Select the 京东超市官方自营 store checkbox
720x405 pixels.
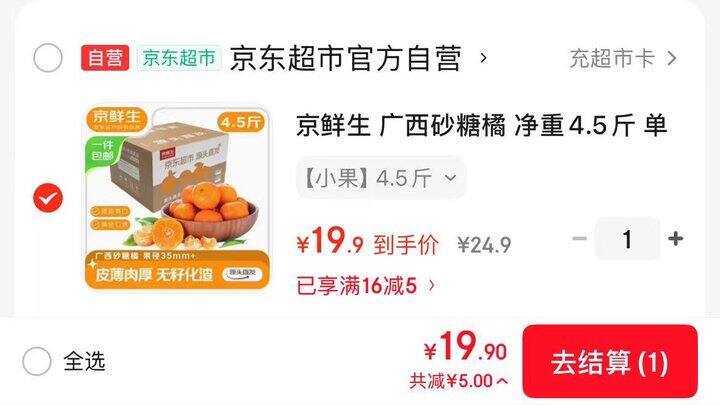point(48,58)
